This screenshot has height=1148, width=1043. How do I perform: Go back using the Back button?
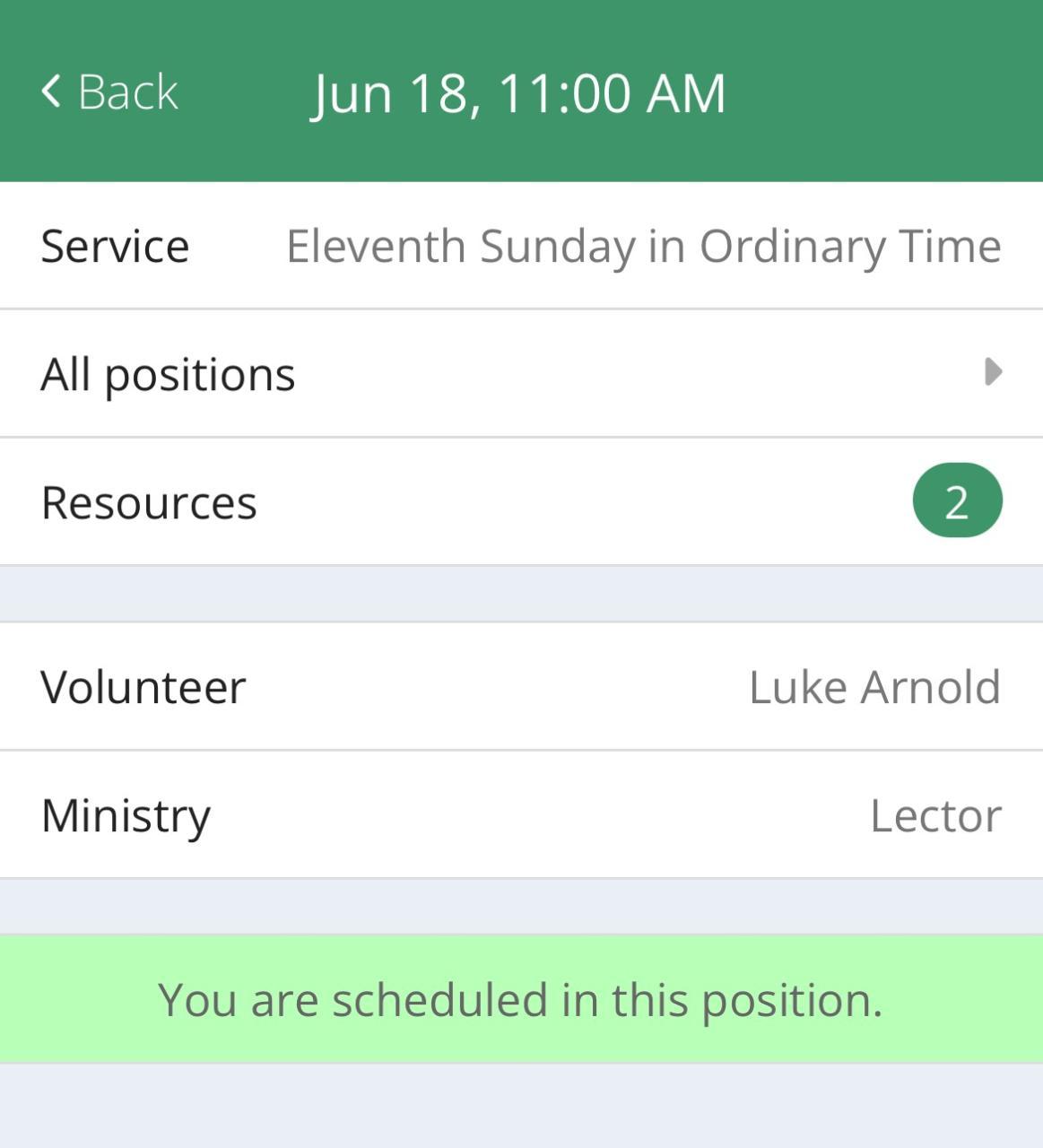[110, 91]
